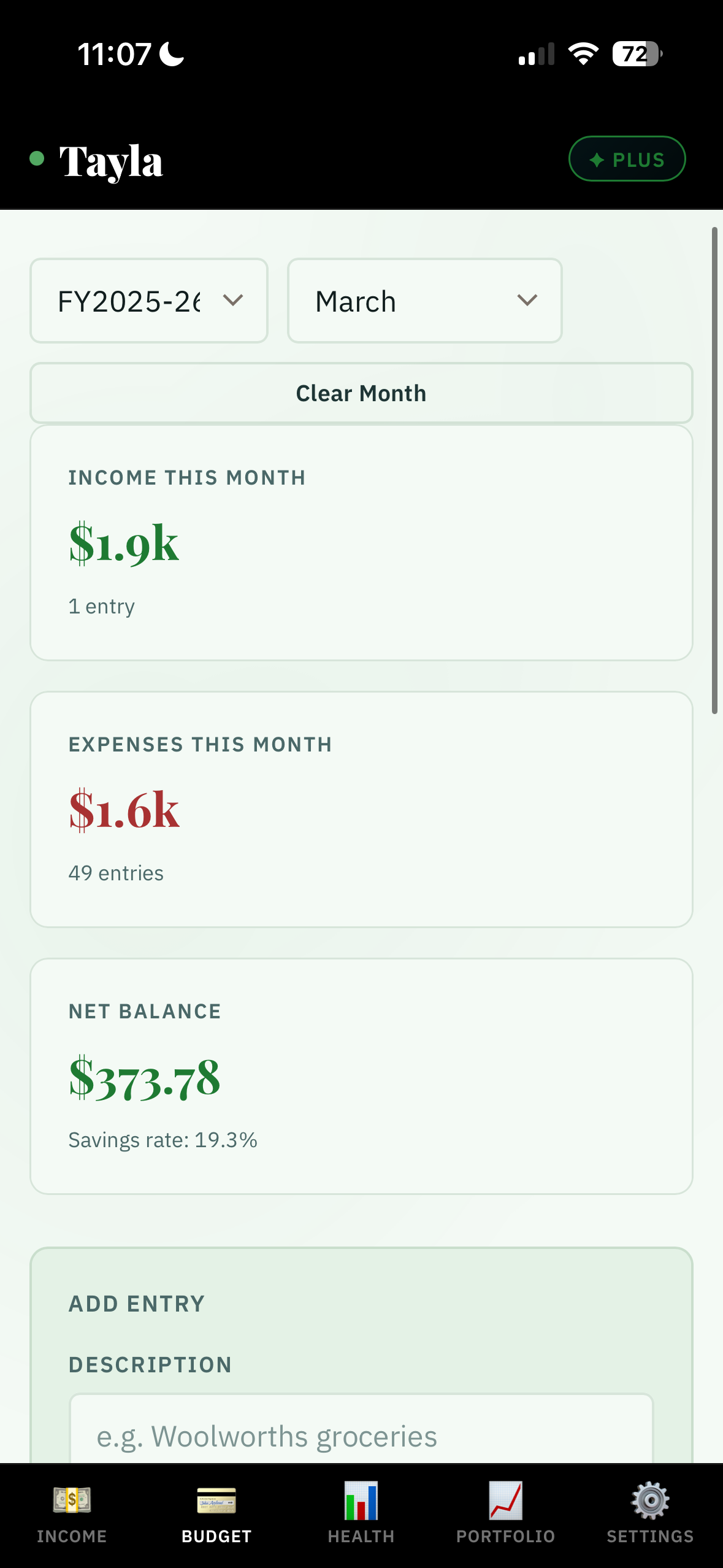Open the month dropdown showing March

(x=424, y=300)
